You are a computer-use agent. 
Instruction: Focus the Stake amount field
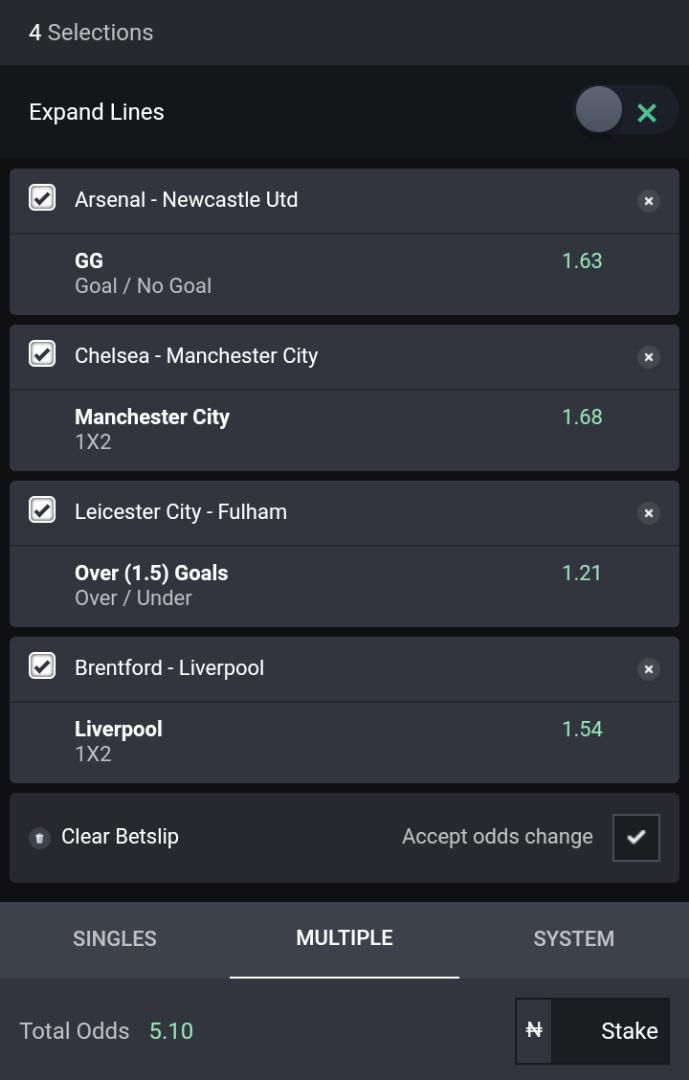(x=608, y=1031)
